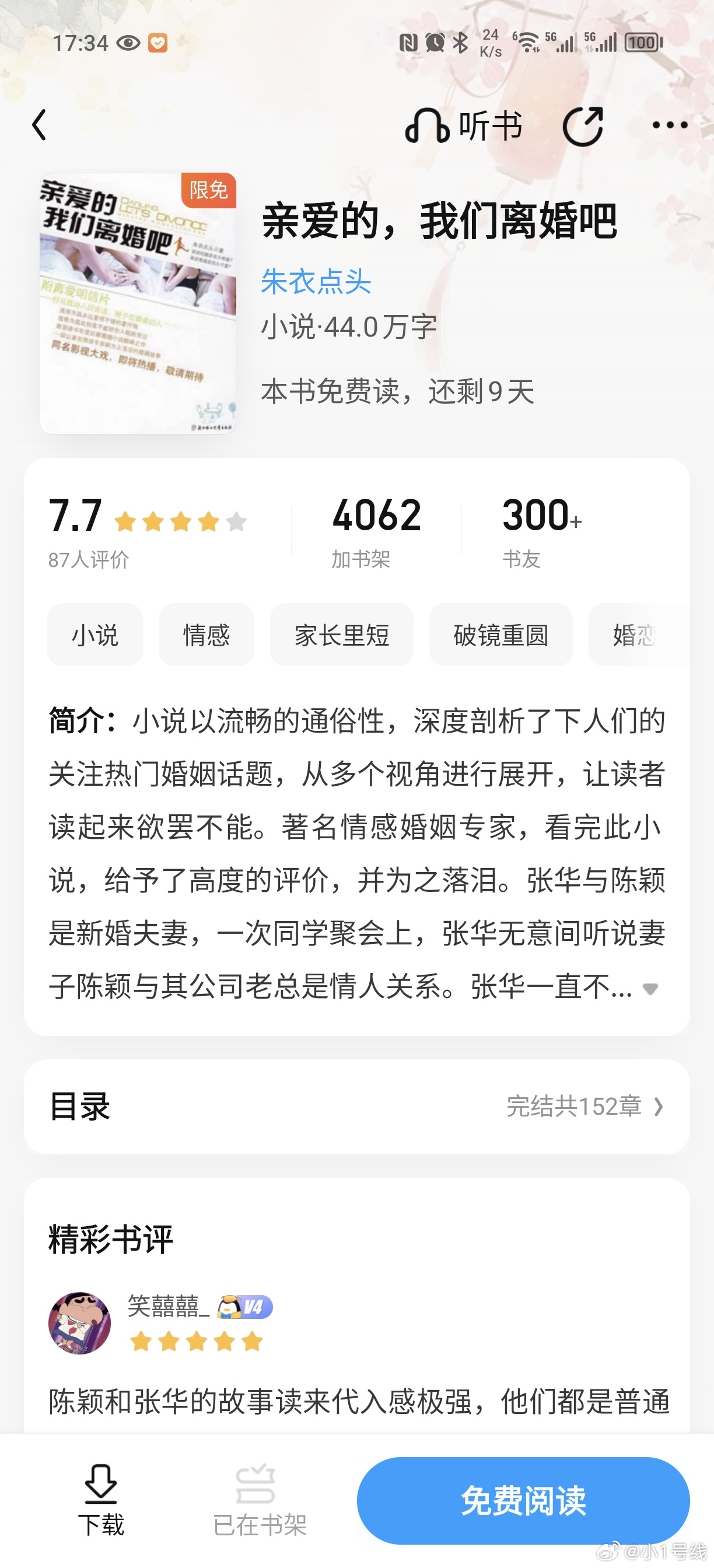Go back using the top-left arrow
Viewport: 714px width, 1568px height.
[x=40, y=125]
